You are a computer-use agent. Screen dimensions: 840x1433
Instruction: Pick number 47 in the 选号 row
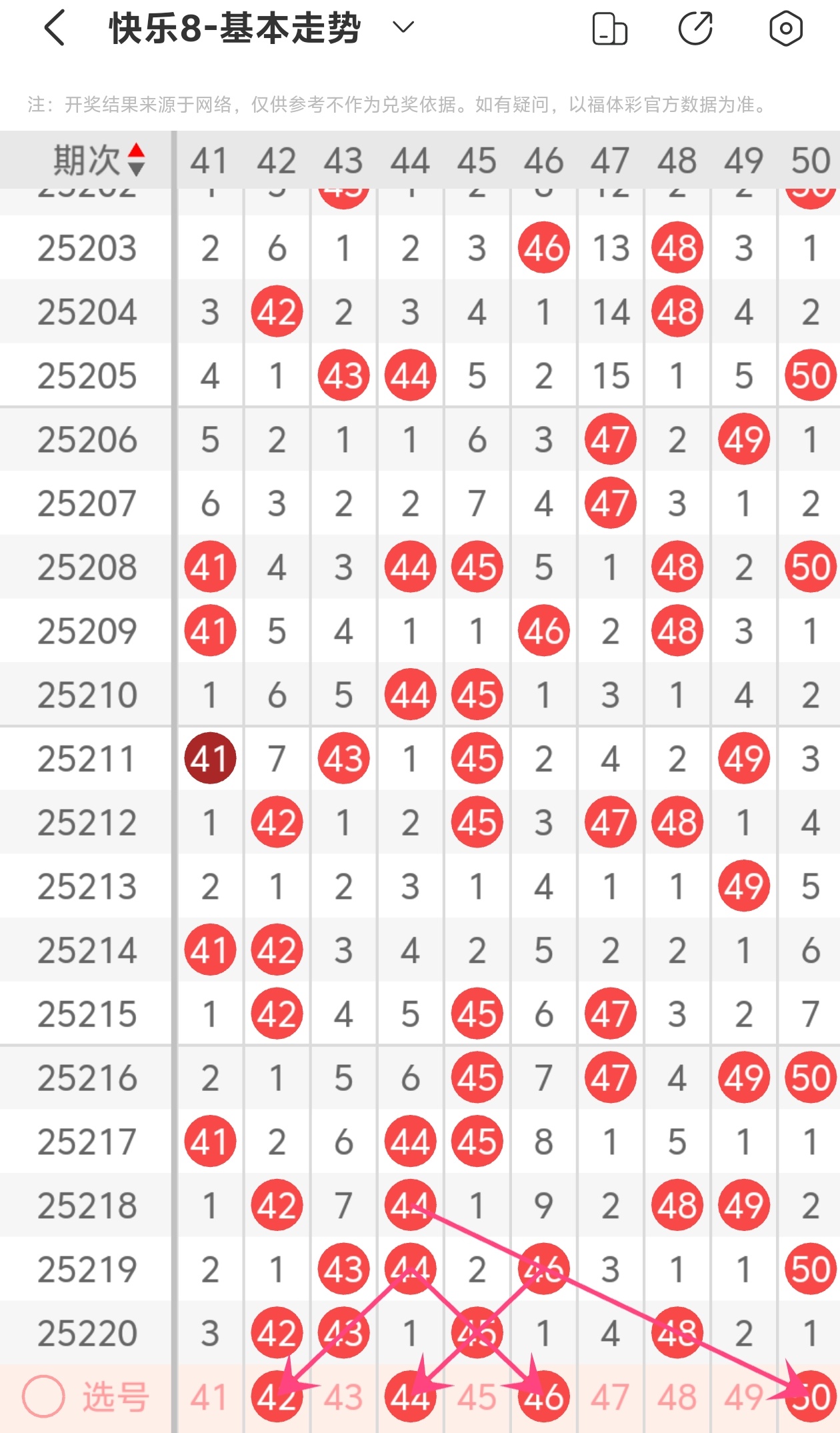point(610,1397)
